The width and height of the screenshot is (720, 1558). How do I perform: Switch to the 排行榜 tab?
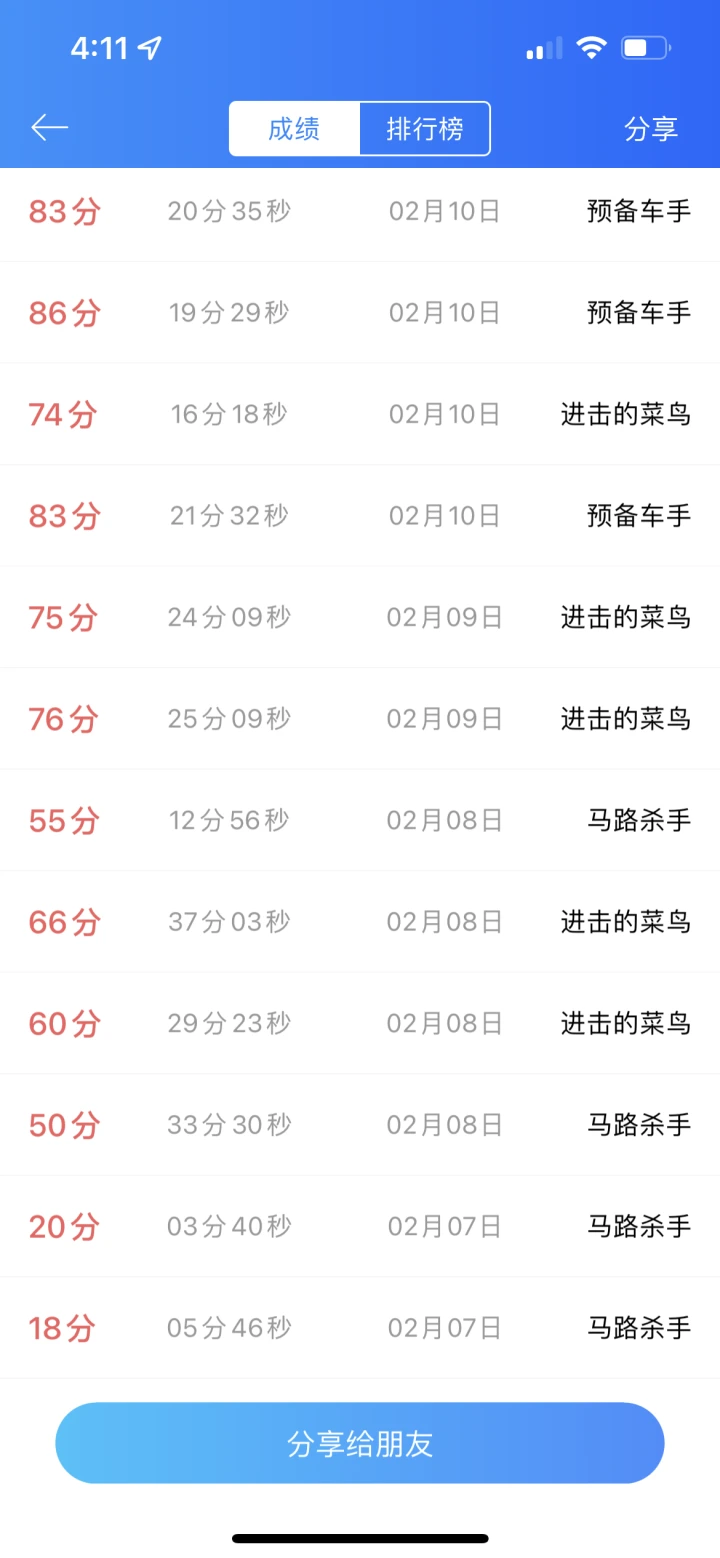(x=425, y=129)
